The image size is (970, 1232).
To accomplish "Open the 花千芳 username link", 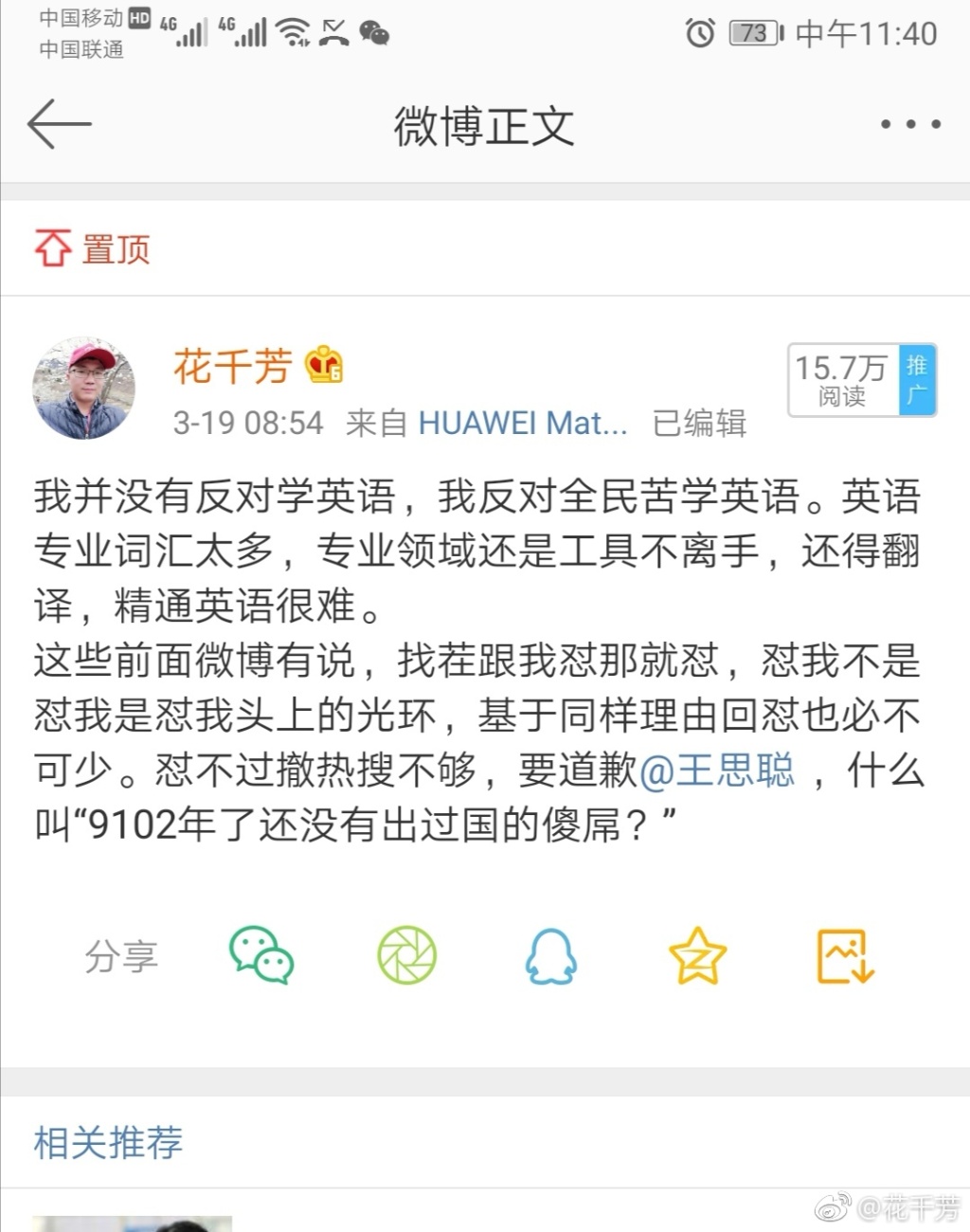I will [x=232, y=366].
